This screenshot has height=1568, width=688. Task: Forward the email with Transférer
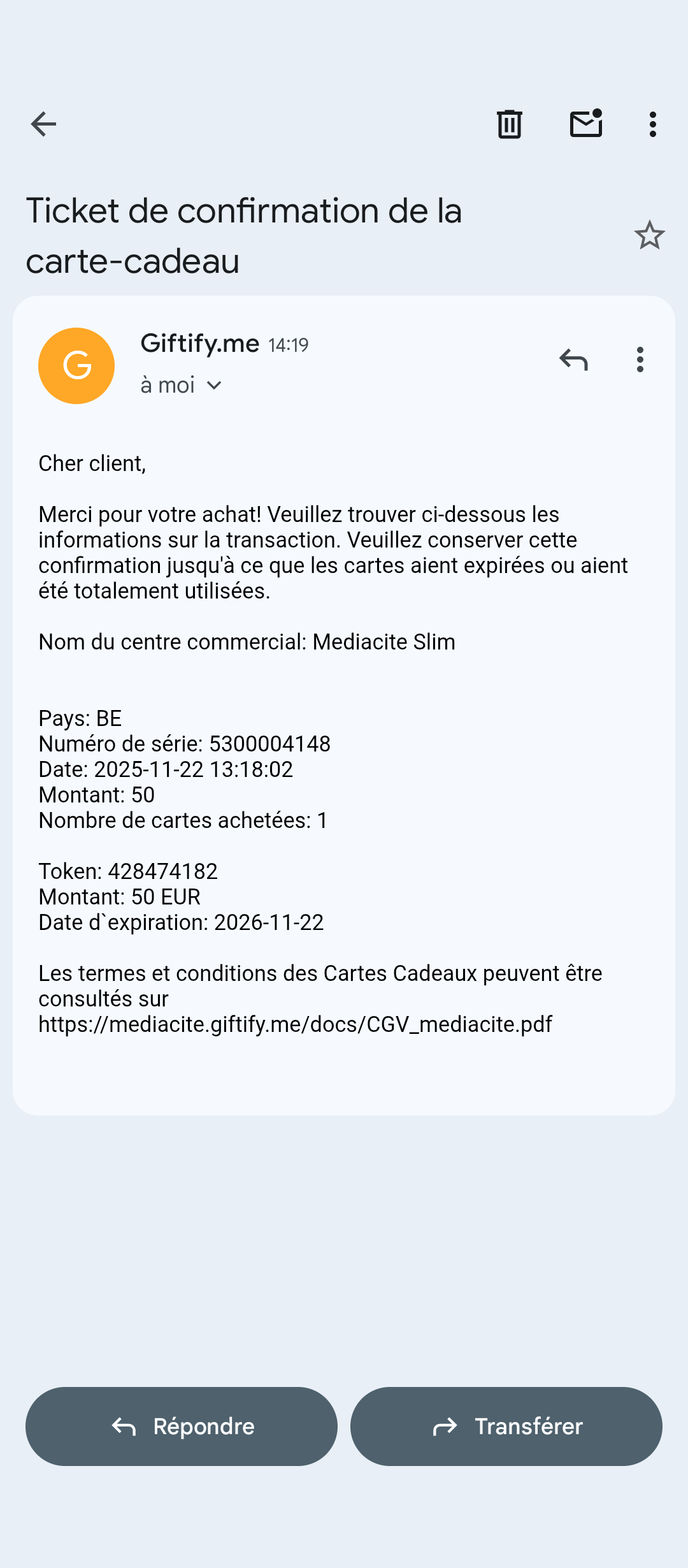coord(506,1426)
